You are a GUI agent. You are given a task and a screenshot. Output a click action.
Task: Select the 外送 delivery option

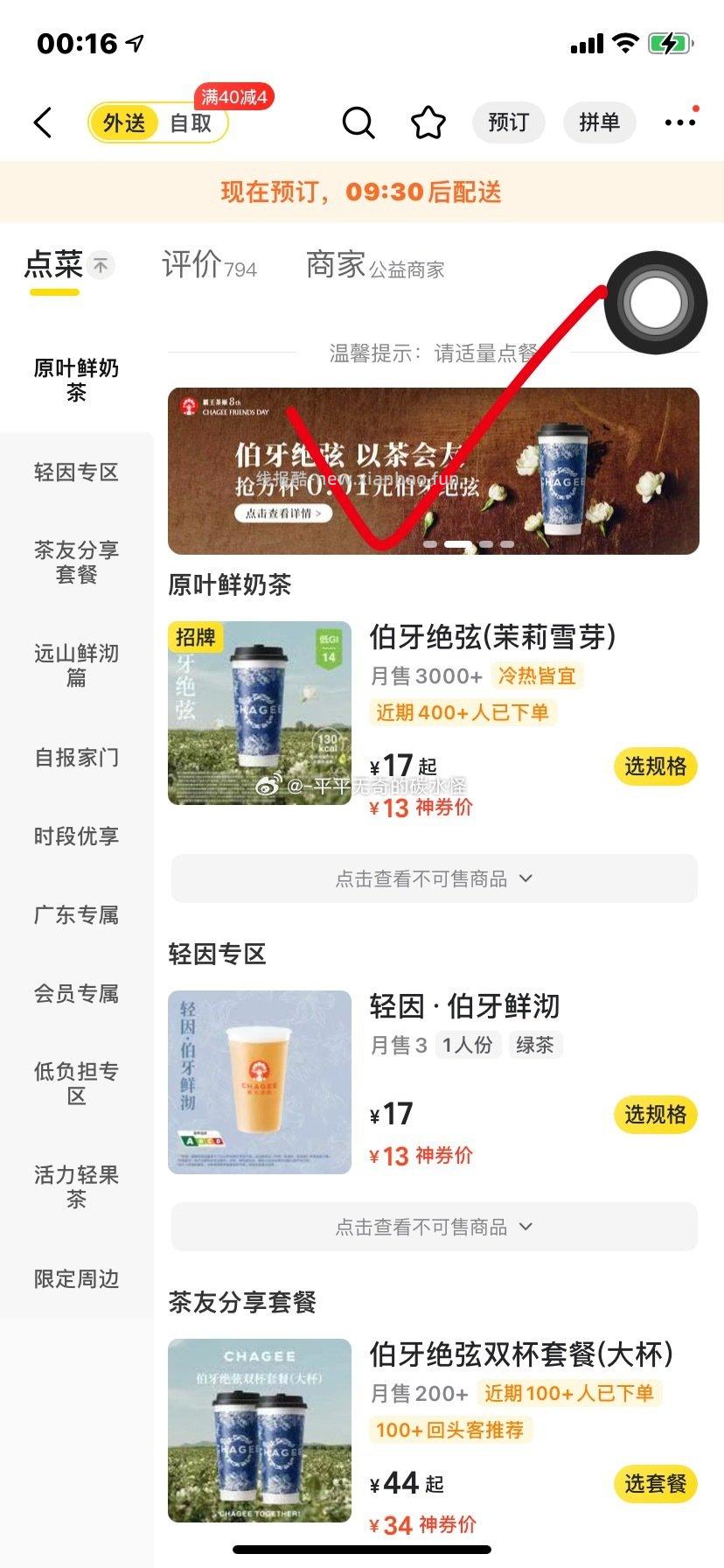click(x=125, y=122)
